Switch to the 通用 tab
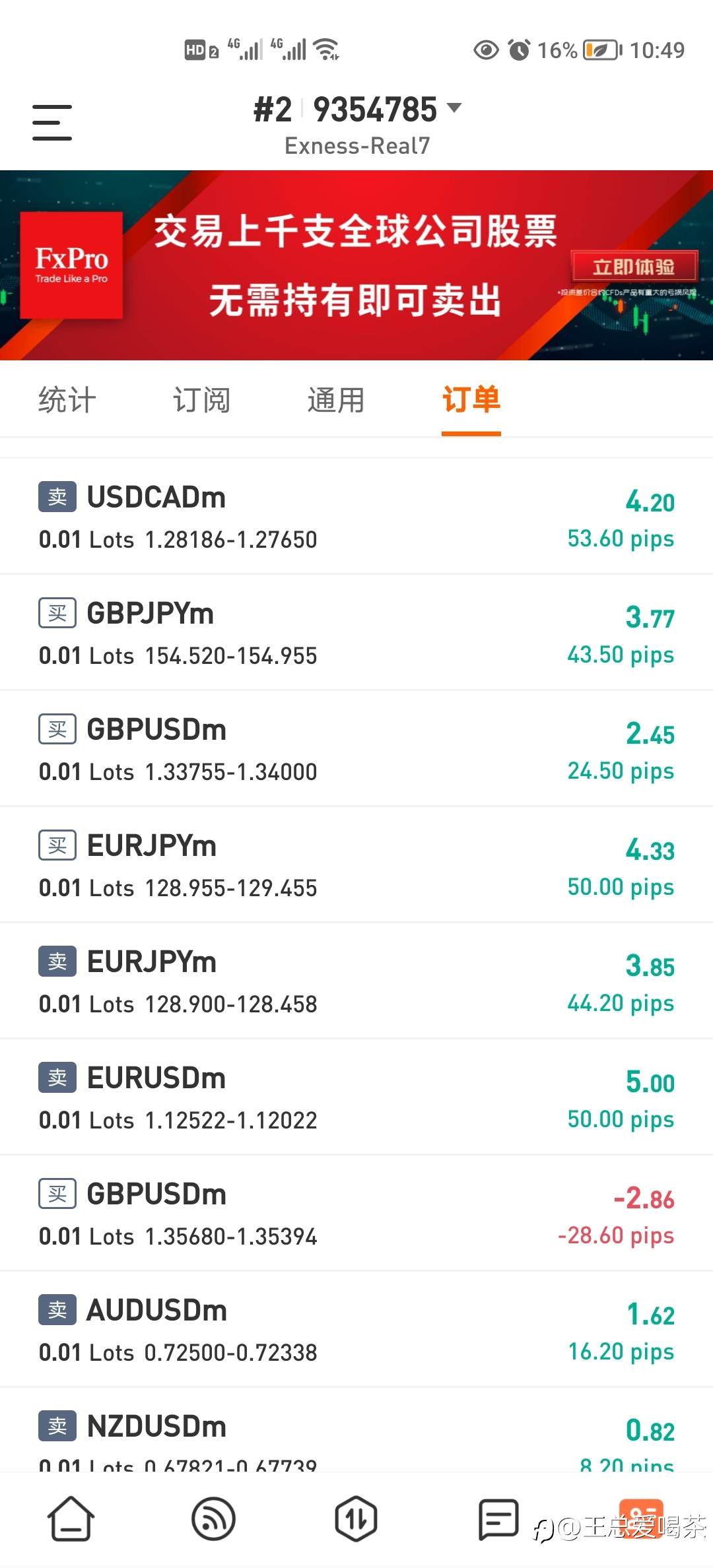Screen dimensions: 713x1568 (x=336, y=400)
